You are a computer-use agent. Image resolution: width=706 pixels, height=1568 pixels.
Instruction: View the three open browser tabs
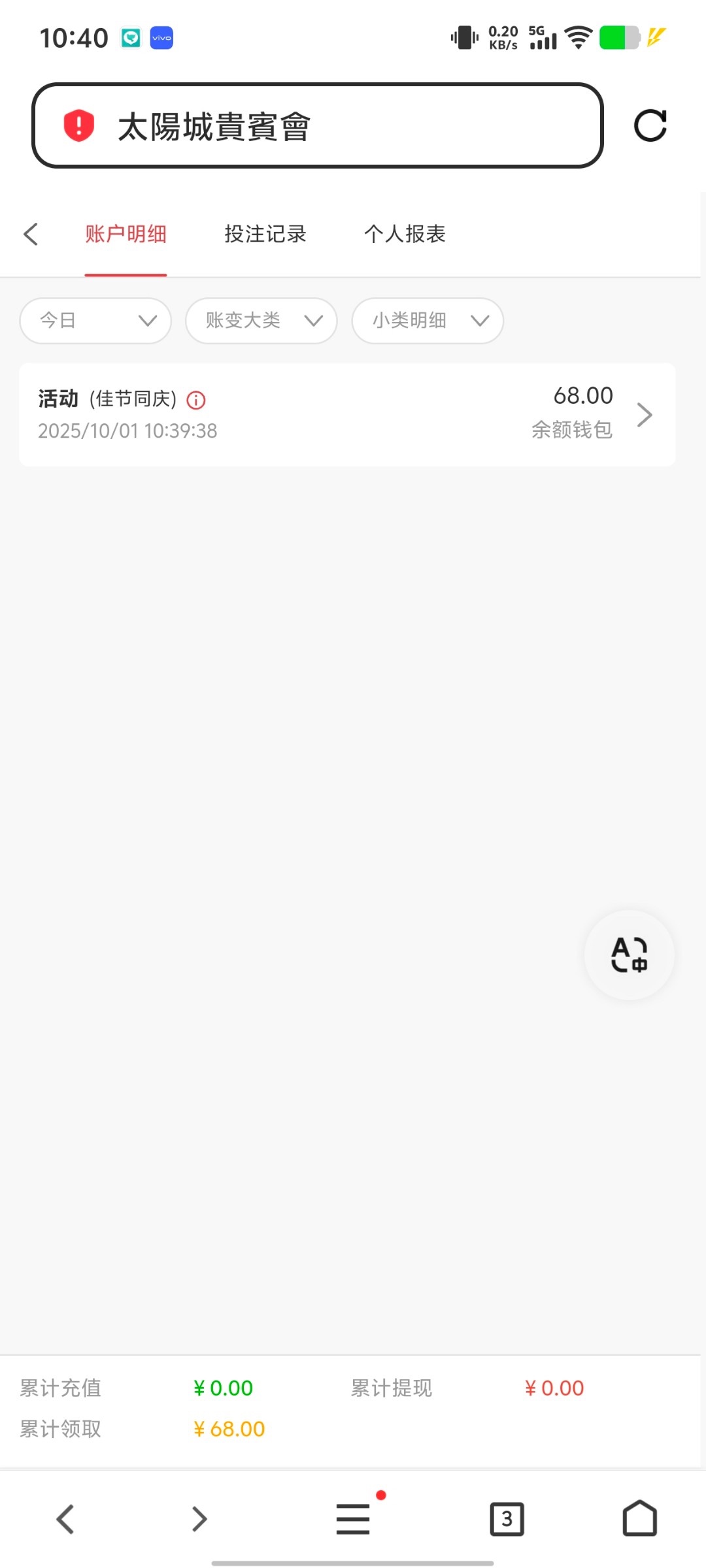pos(507,1518)
